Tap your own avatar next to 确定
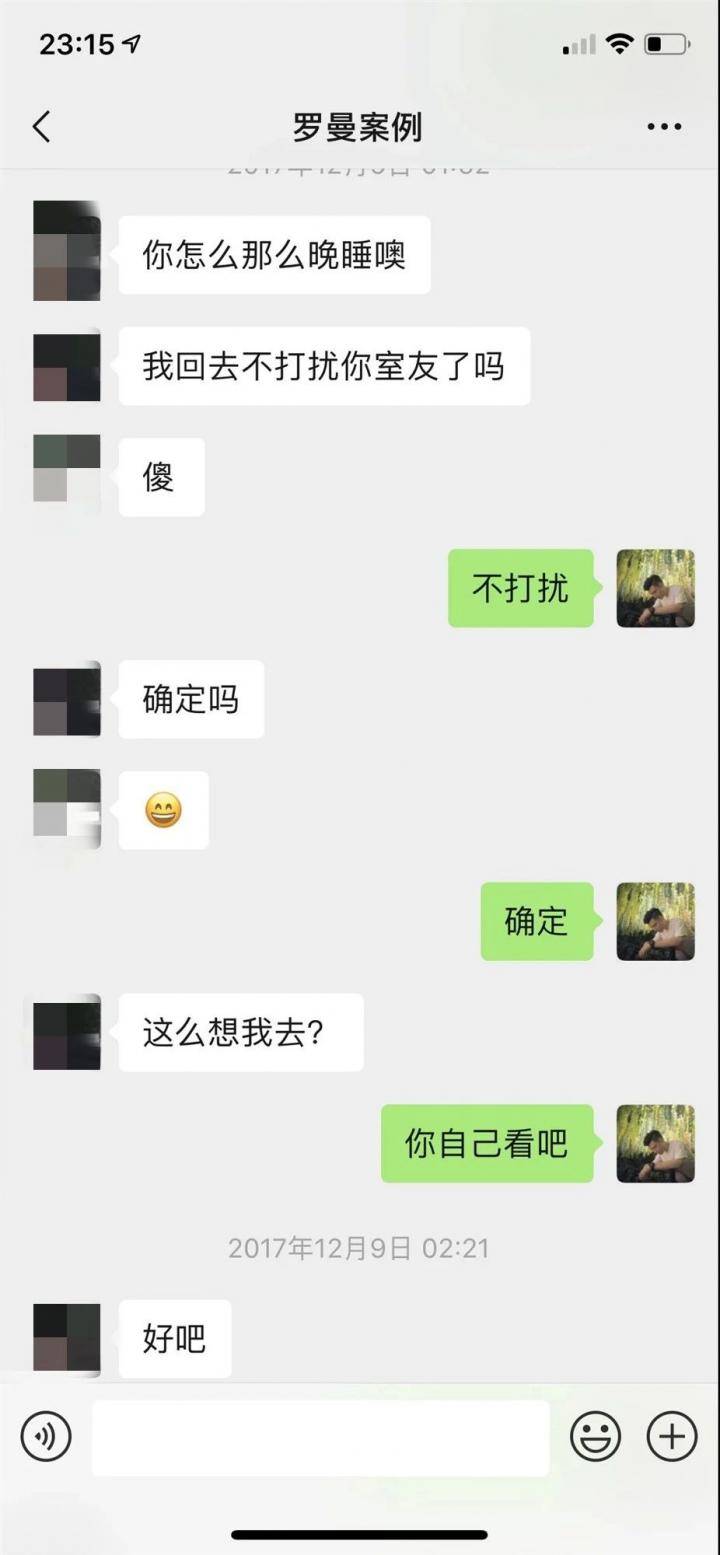720x1555 pixels. (x=655, y=922)
